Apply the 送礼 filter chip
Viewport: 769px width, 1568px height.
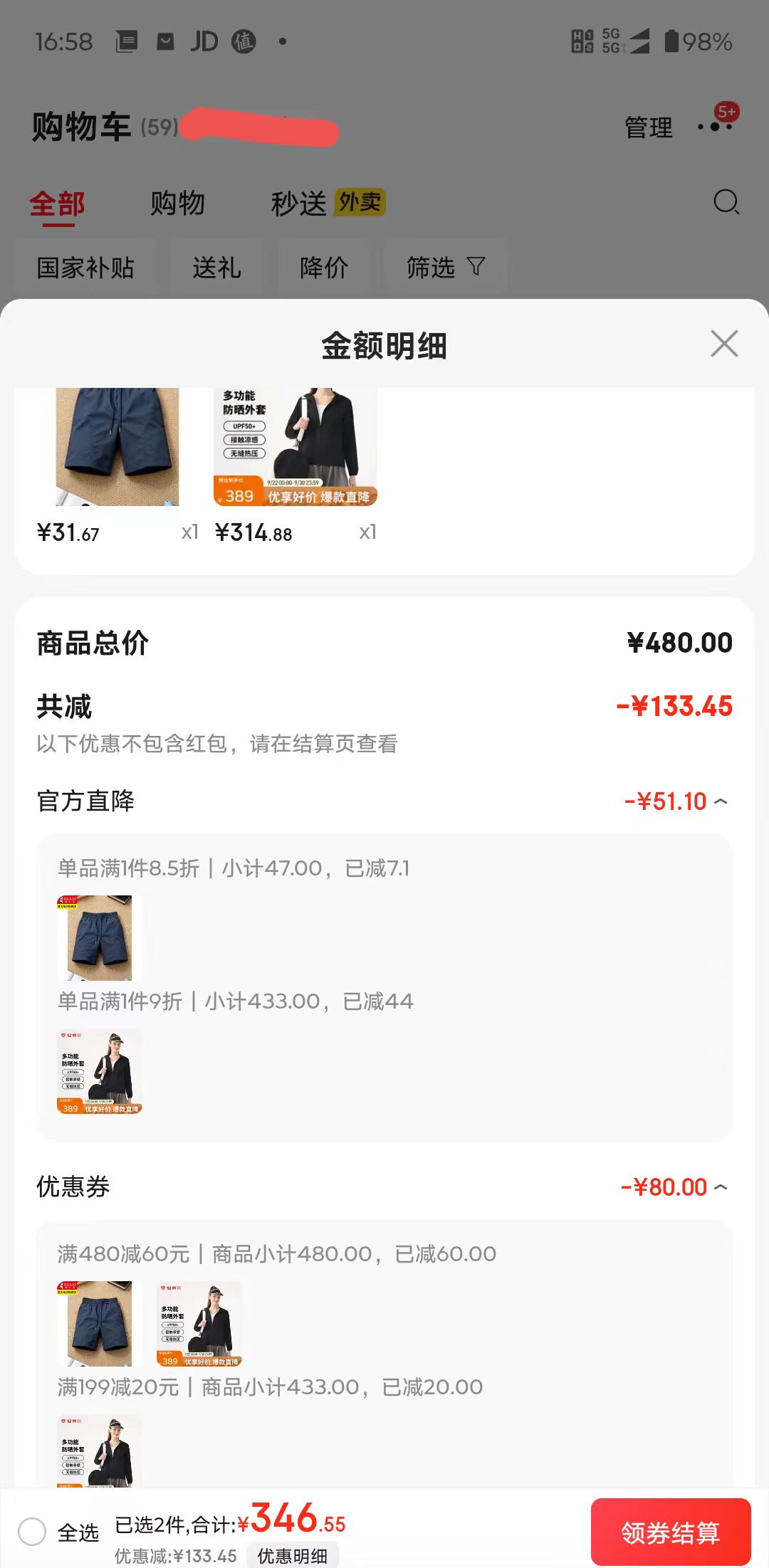[x=216, y=268]
